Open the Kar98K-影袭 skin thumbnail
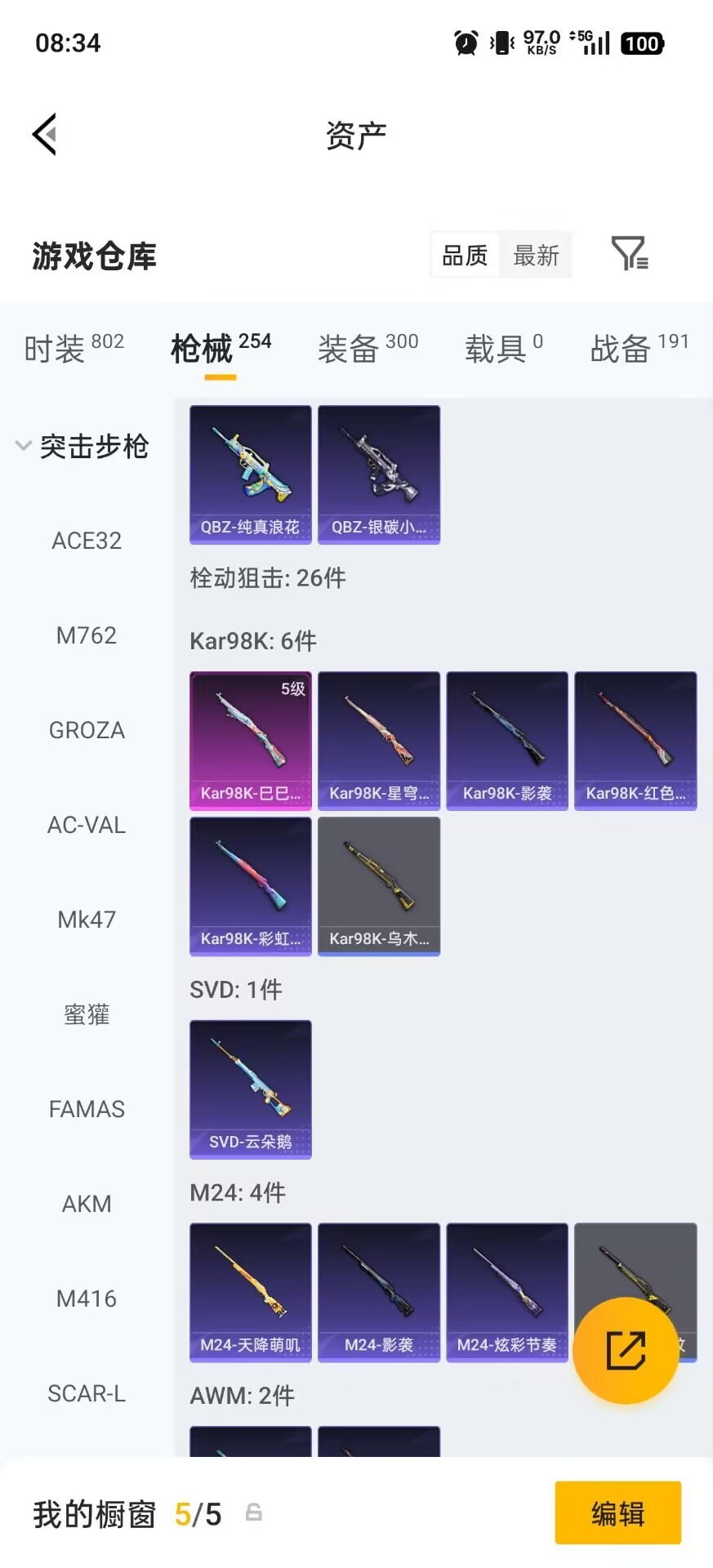This screenshot has height=1568, width=713. coord(507,740)
